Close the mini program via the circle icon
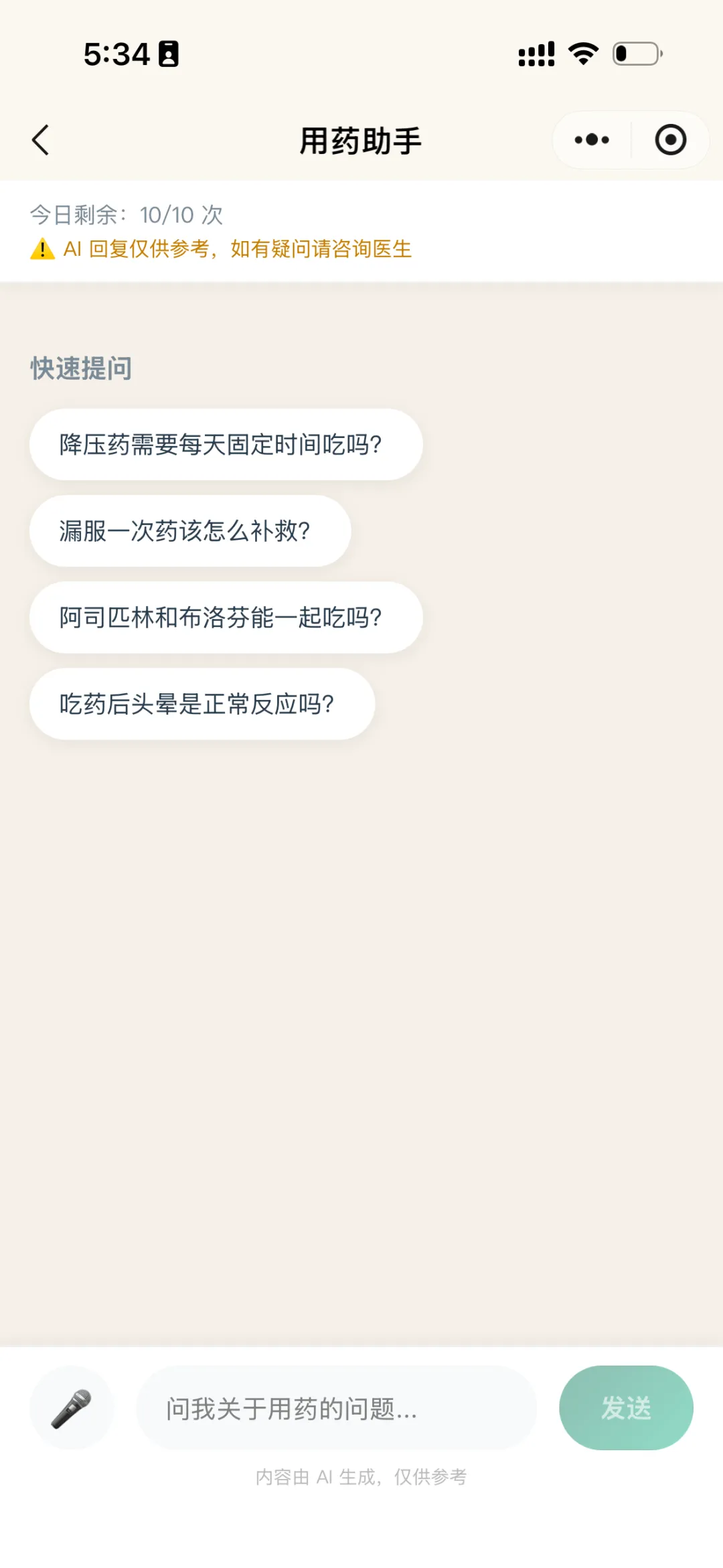Viewport: 723px width, 1568px height. pos(670,140)
